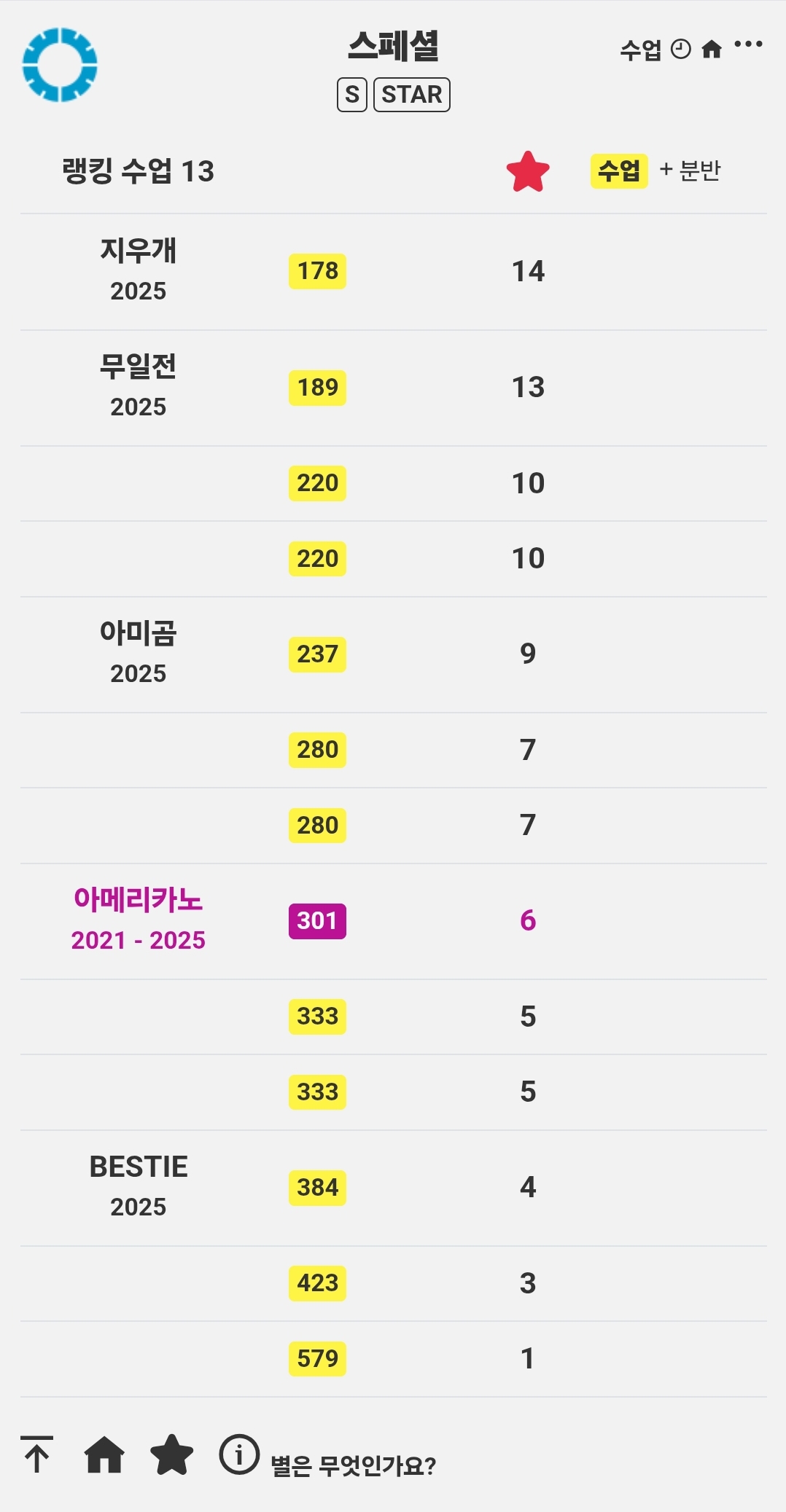Open the 무일전 2025 row
The height and width of the screenshot is (1512, 786).
click(393, 388)
